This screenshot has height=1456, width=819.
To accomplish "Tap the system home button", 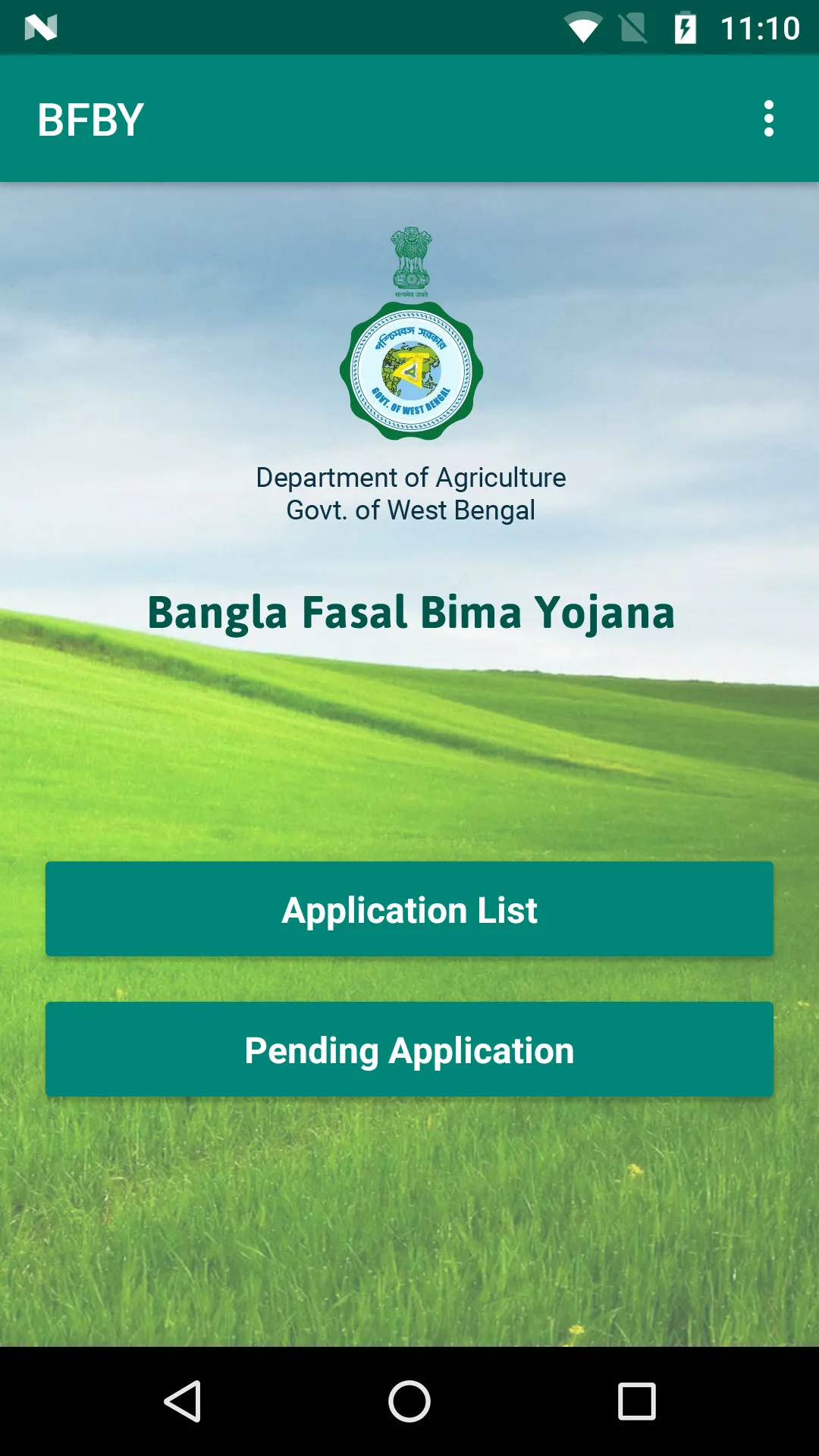I will tap(409, 1401).
